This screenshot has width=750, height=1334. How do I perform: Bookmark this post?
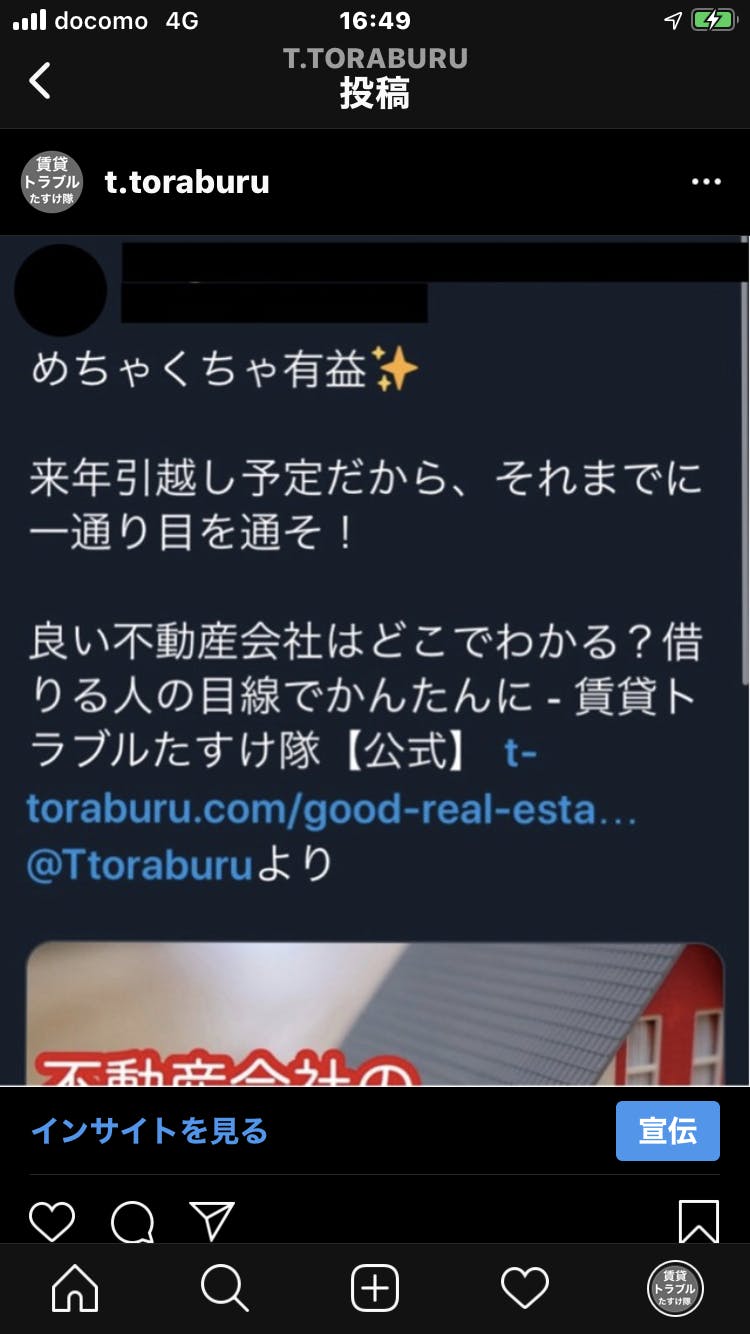698,1221
